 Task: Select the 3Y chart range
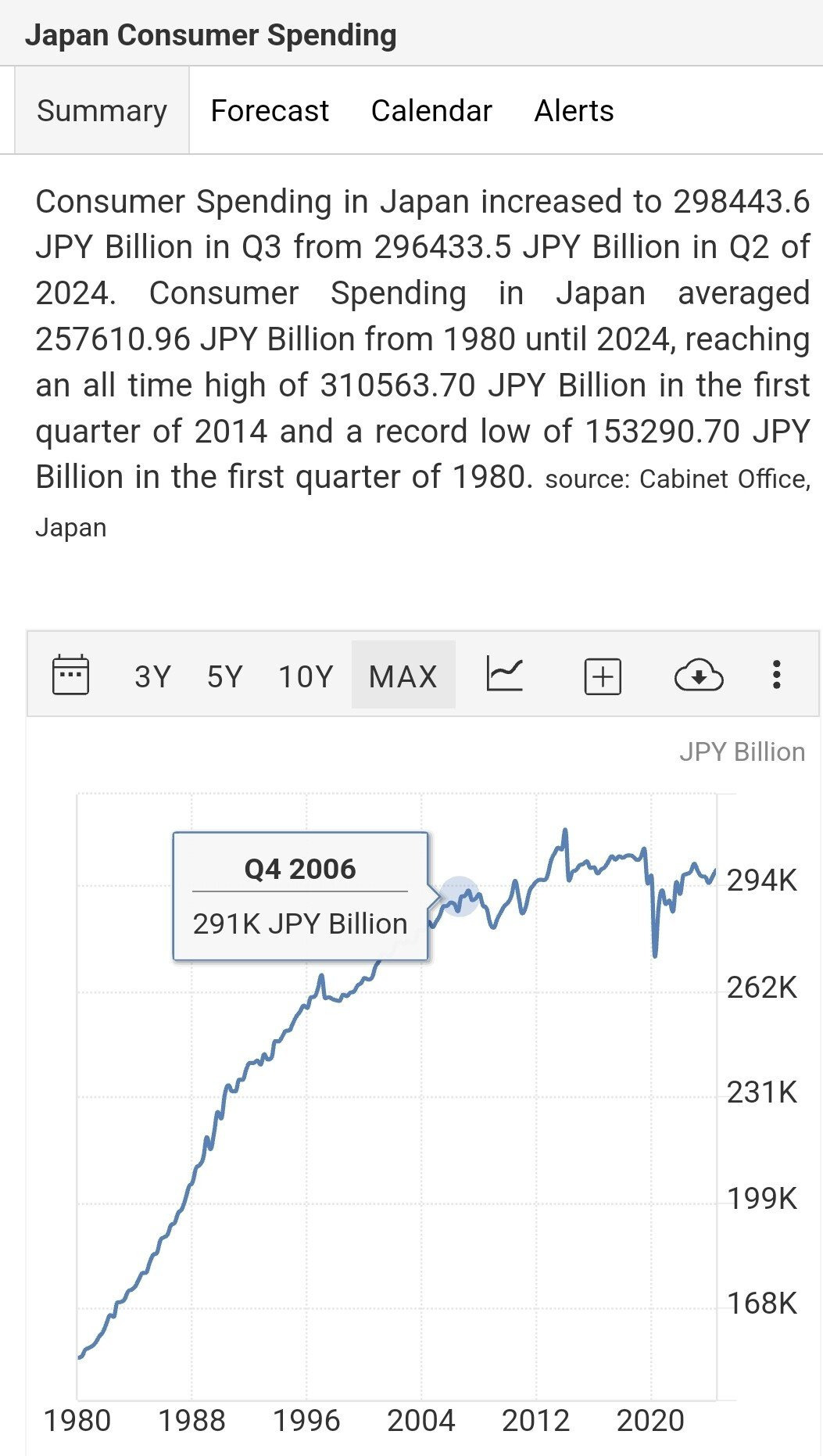pyautogui.click(x=152, y=676)
